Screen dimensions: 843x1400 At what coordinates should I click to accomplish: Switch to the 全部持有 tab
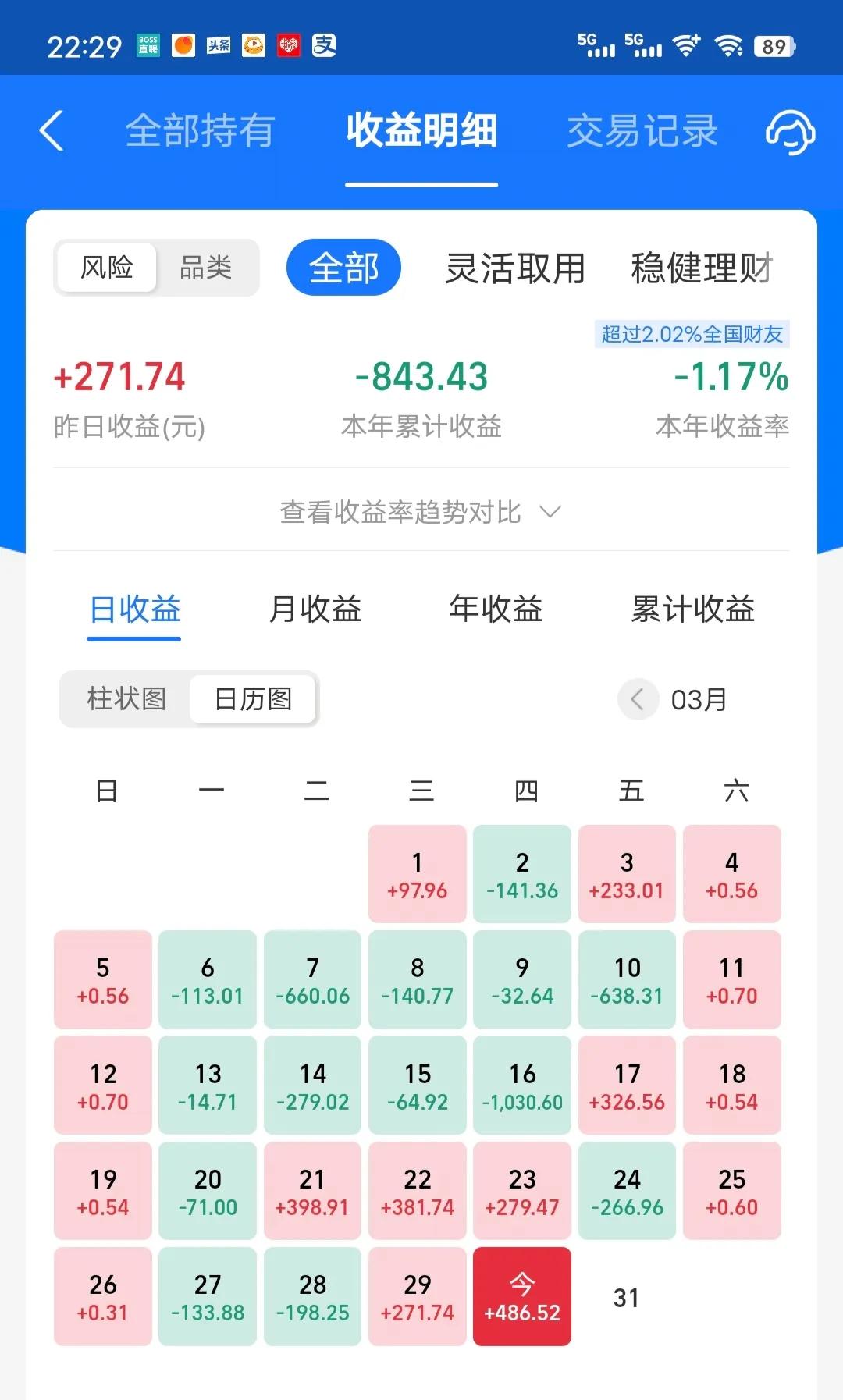[200, 130]
